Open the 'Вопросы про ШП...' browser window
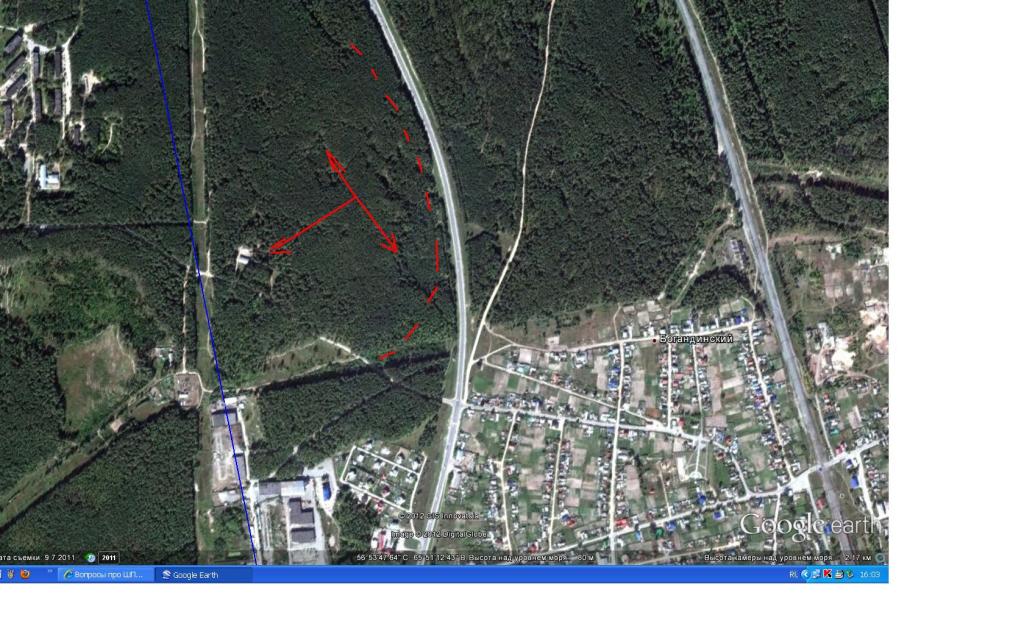The width and height of the screenshot is (1024, 640). pos(106,575)
